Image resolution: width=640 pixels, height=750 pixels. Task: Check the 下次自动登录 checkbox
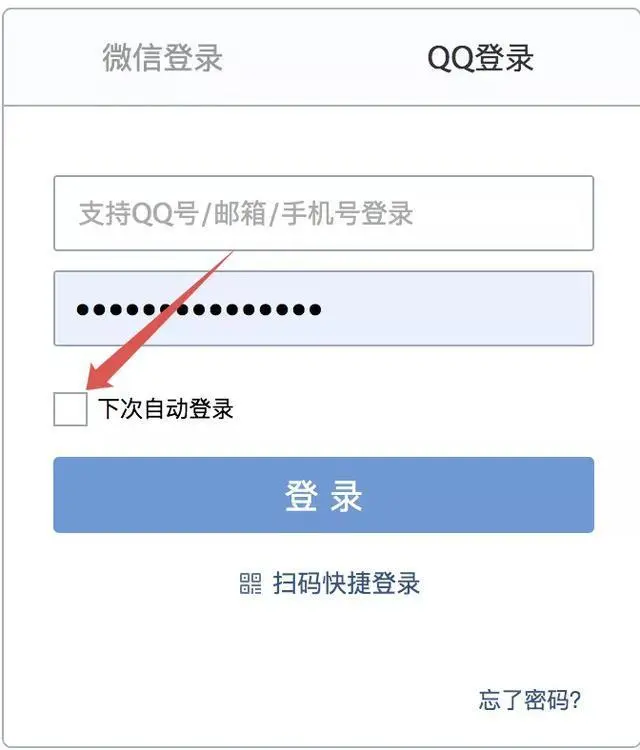(x=71, y=409)
